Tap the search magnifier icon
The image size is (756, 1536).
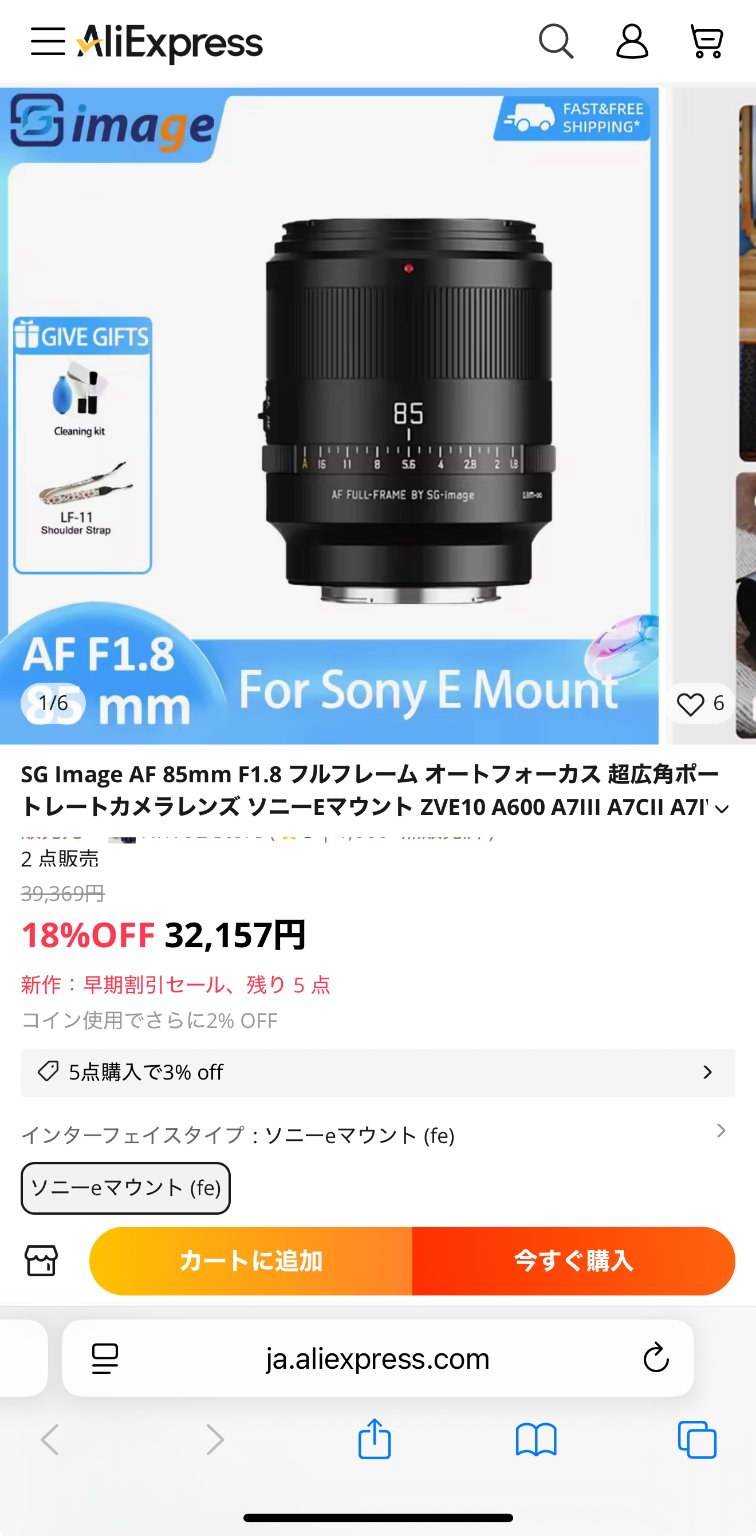click(556, 42)
